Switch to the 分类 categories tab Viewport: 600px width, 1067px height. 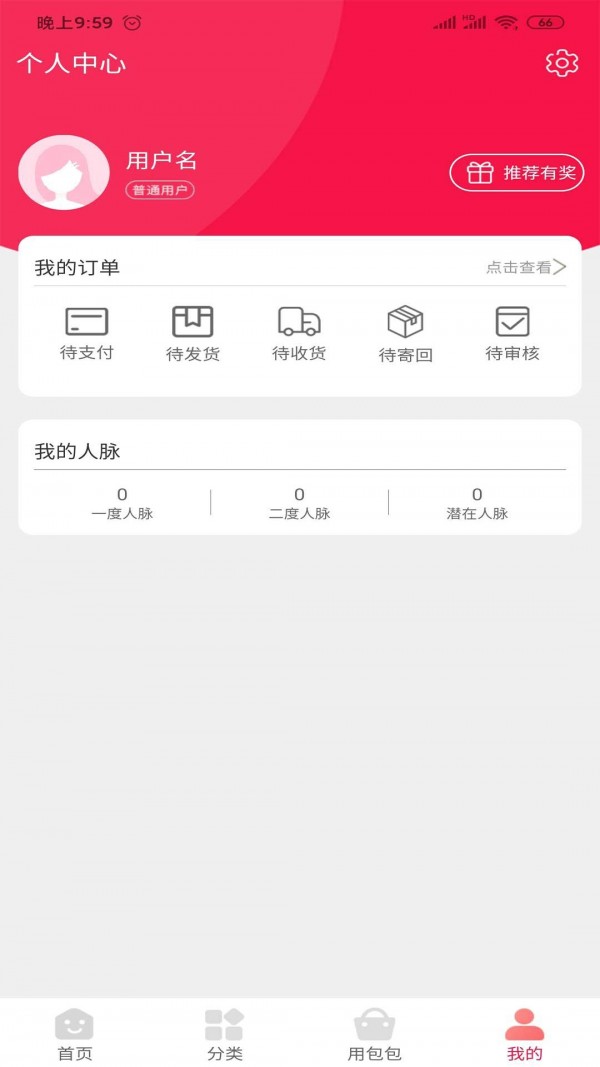[x=225, y=1034]
